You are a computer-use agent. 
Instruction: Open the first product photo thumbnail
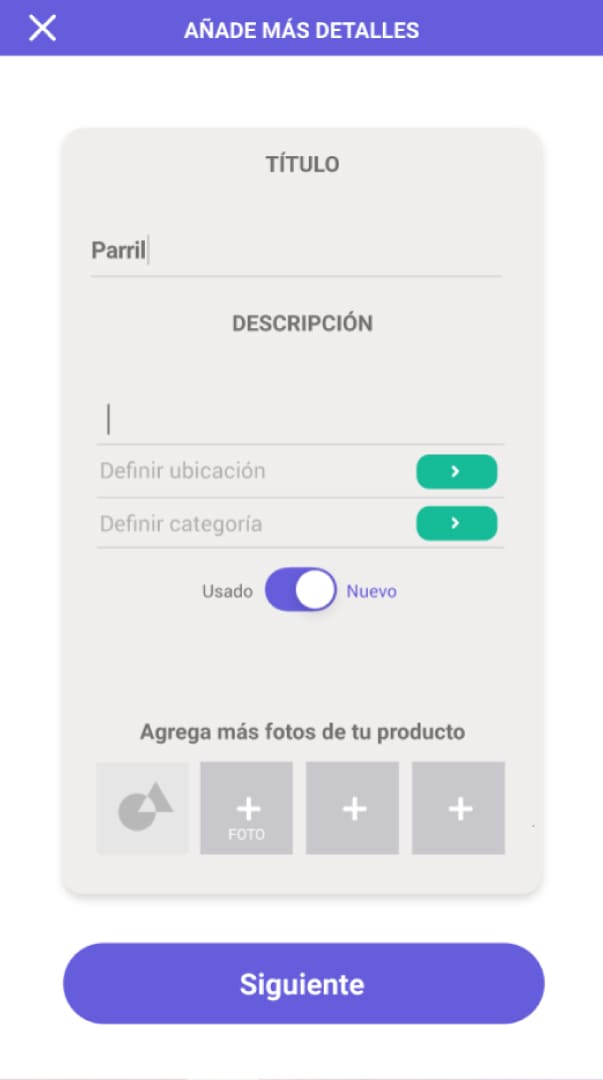[x=143, y=808]
